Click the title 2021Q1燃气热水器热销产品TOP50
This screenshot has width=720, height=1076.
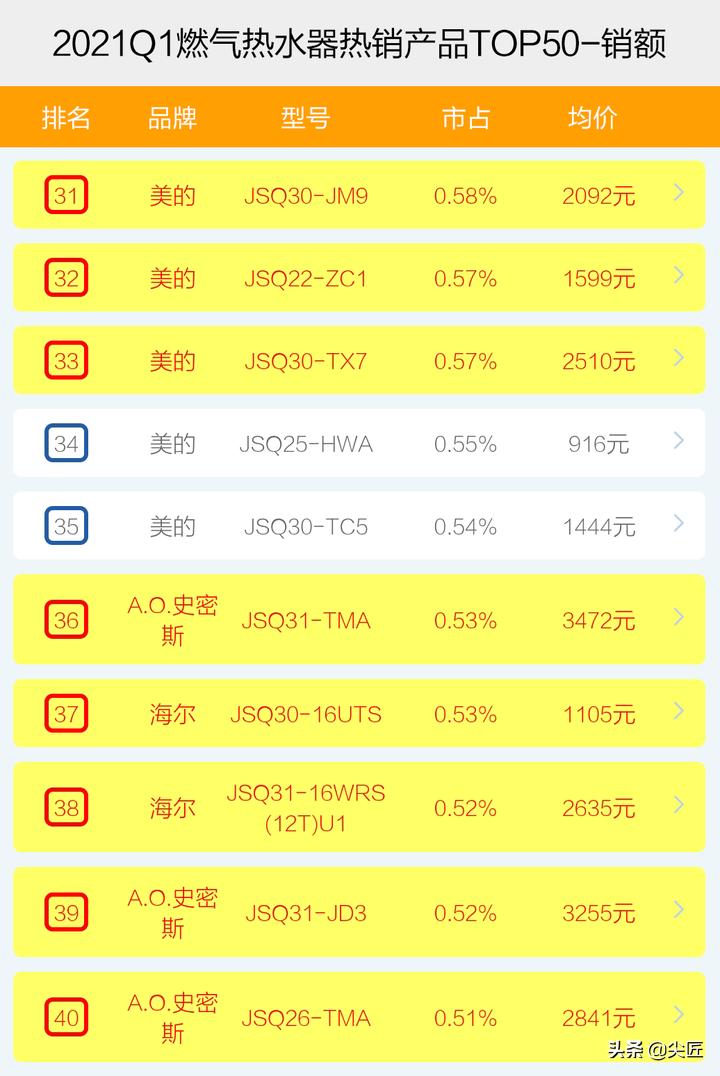tap(360, 42)
